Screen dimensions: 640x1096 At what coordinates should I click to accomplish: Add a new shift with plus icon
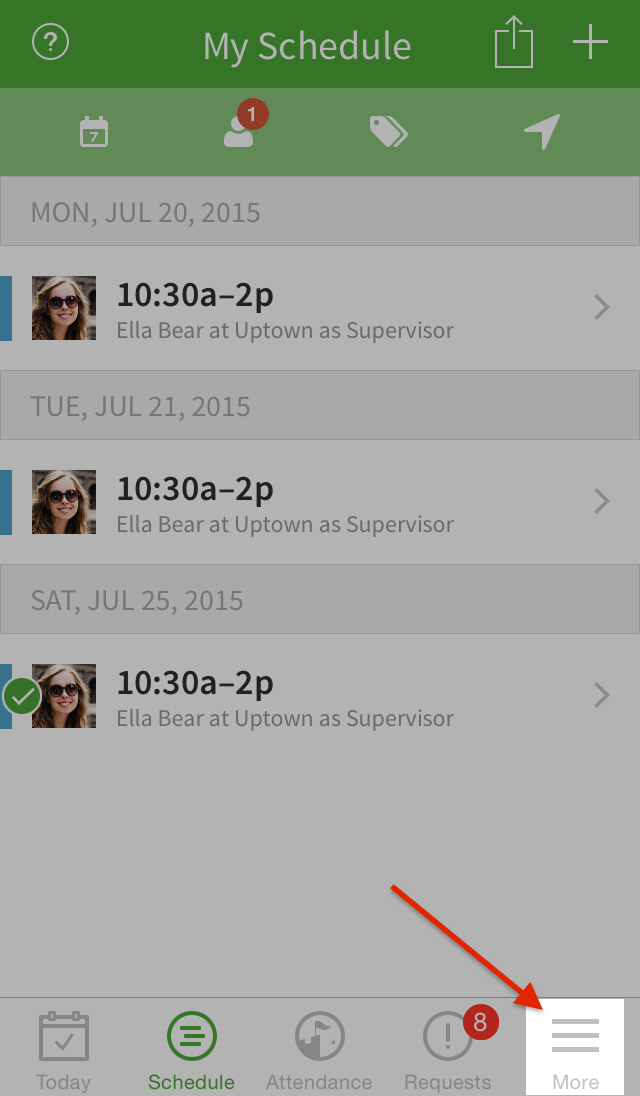(590, 42)
